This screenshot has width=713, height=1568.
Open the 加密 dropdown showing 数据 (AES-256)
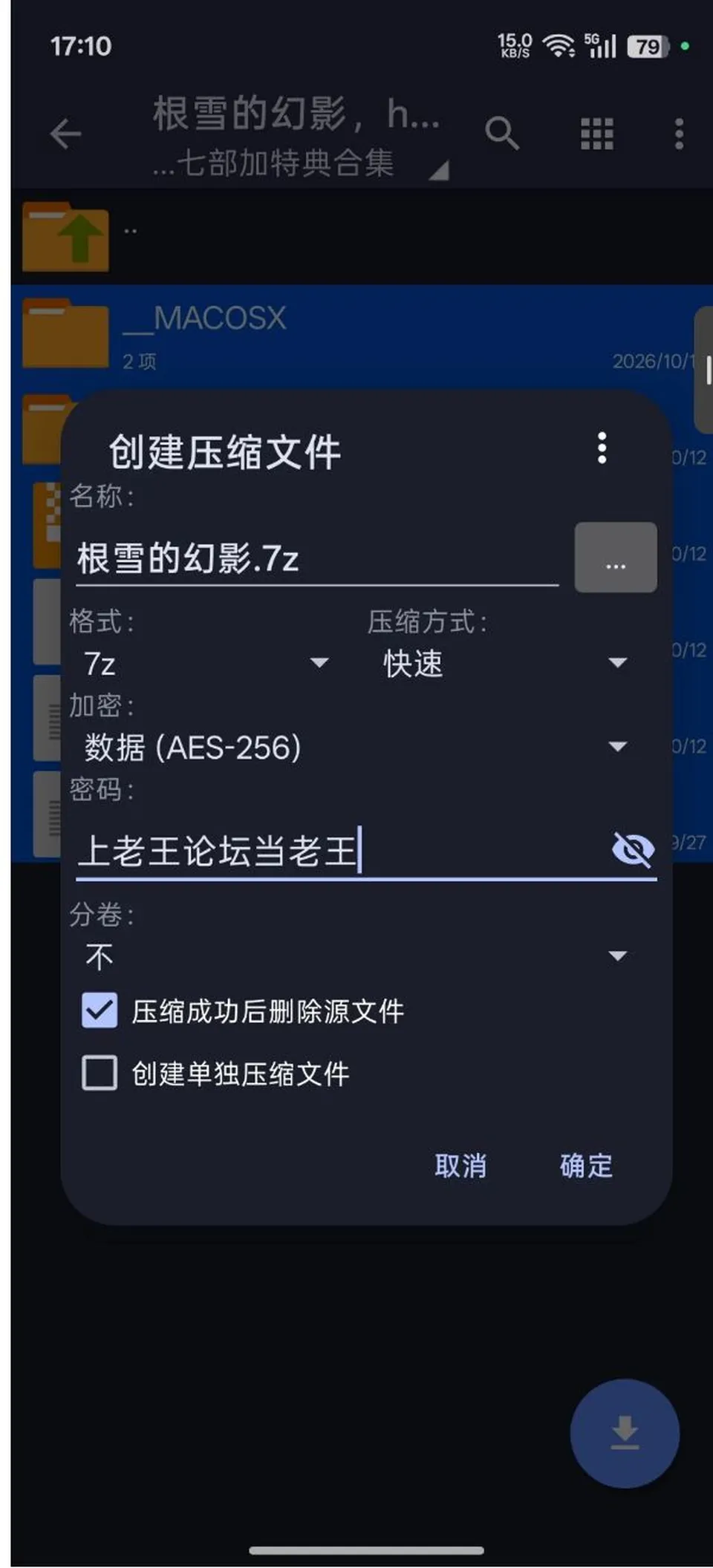point(356,747)
